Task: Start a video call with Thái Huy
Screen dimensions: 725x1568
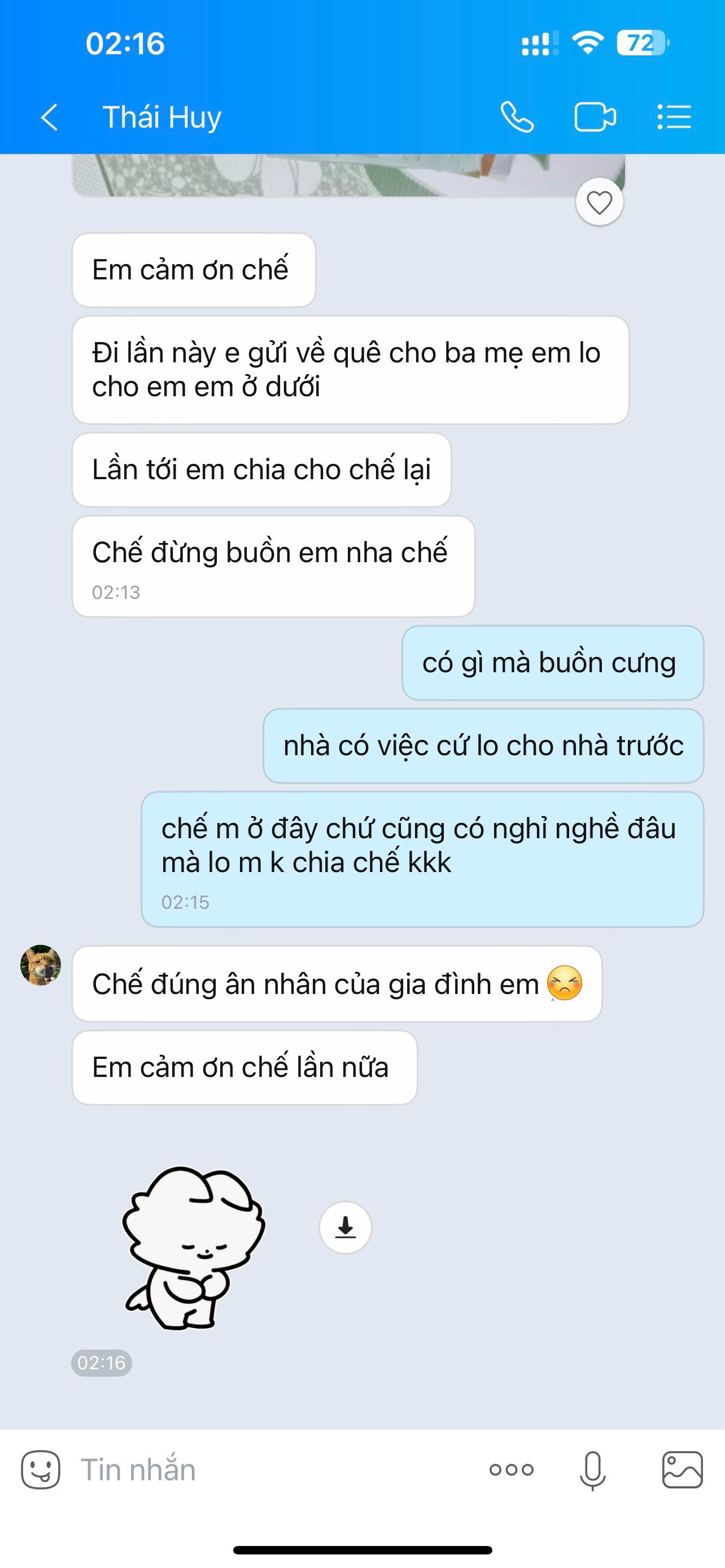Action: pyautogui.click(x=595, y=117)
